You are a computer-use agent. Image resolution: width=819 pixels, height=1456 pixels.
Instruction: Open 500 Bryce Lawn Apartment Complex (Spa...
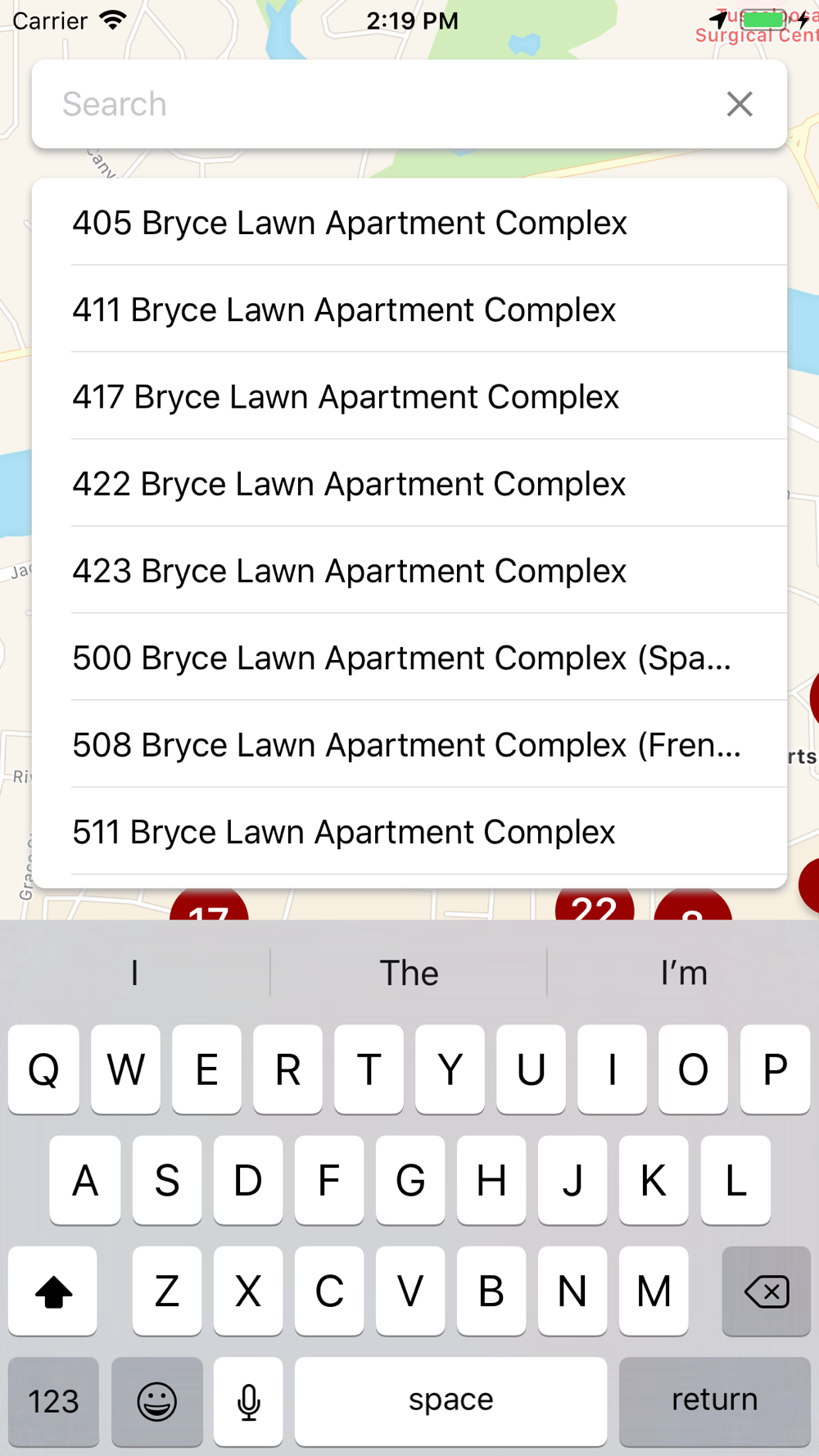[409, 658]
